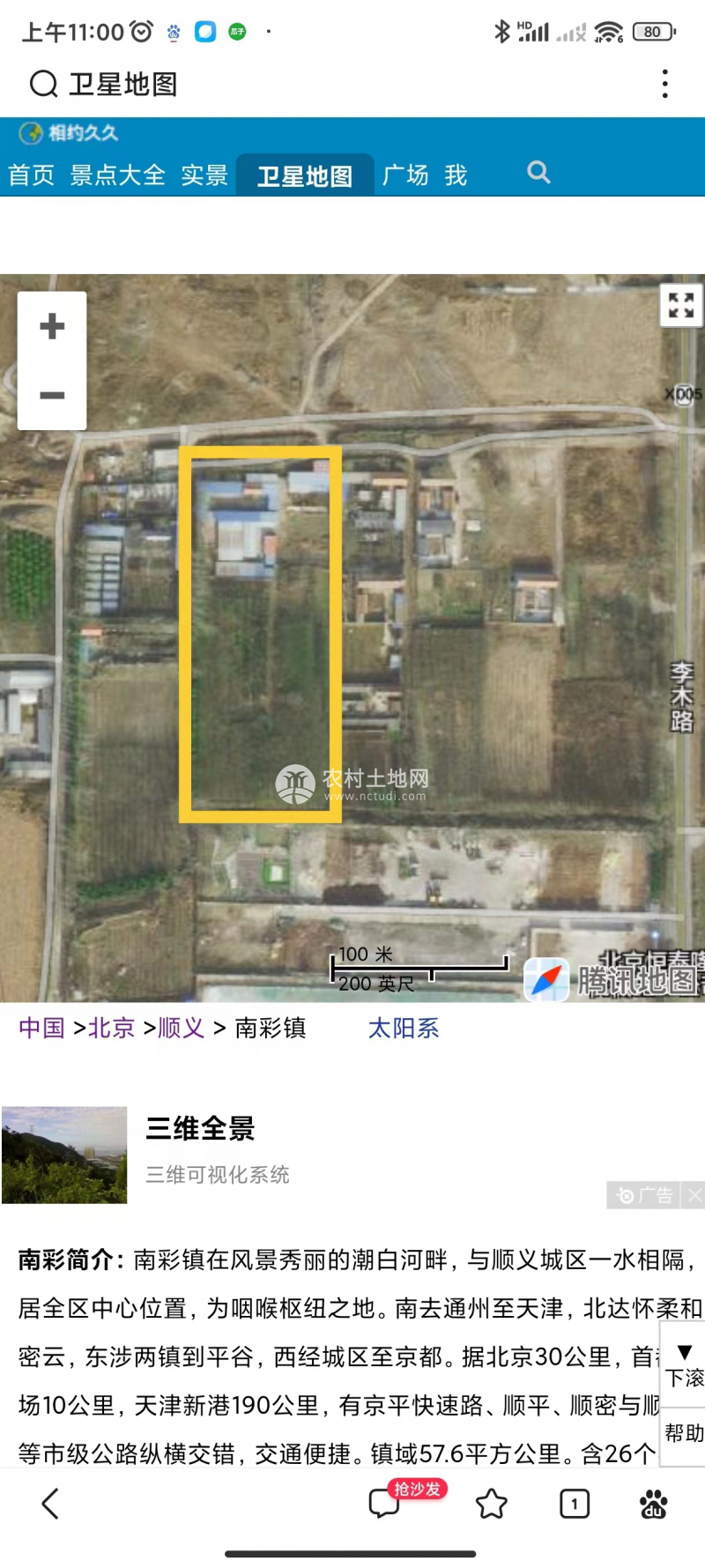Close the 广告 ad banner
This screenshot has width=705, height=1568.
tap(695, 1195)
